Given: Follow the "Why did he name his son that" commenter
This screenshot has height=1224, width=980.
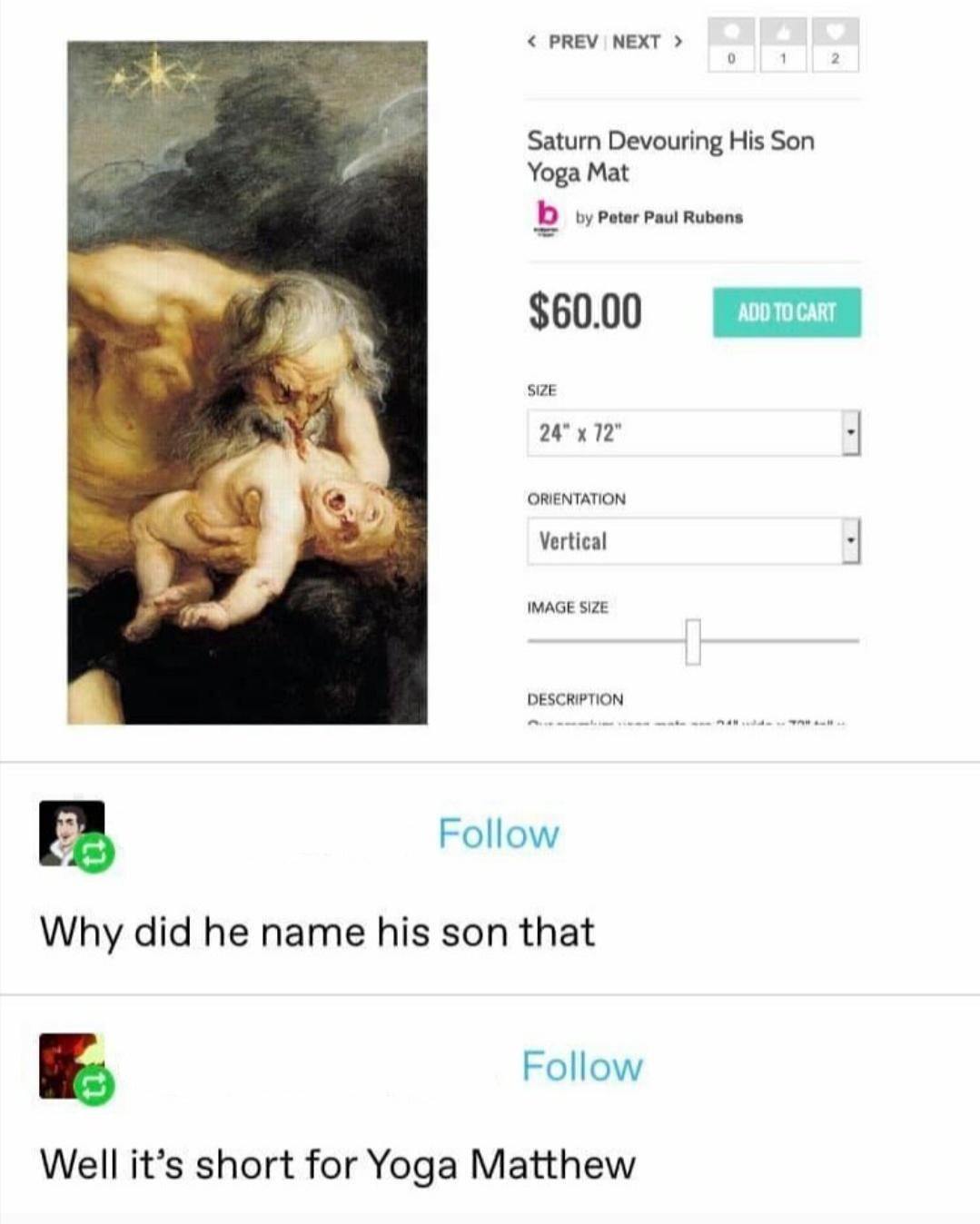Looking at the screenshot, I should tap(498, 834).
